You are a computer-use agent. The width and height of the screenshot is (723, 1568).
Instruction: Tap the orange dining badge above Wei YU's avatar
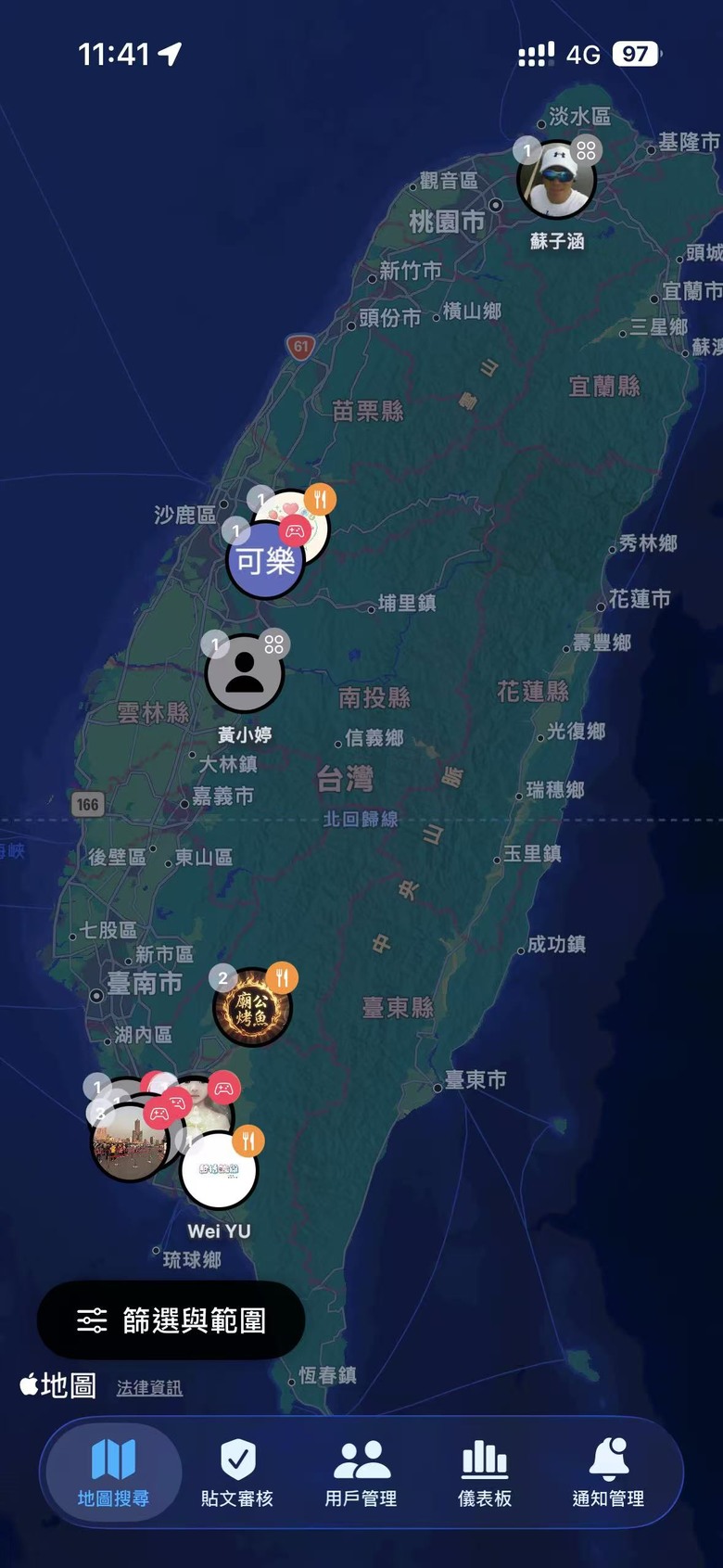pyautogui.click(x=248, y=1139)
